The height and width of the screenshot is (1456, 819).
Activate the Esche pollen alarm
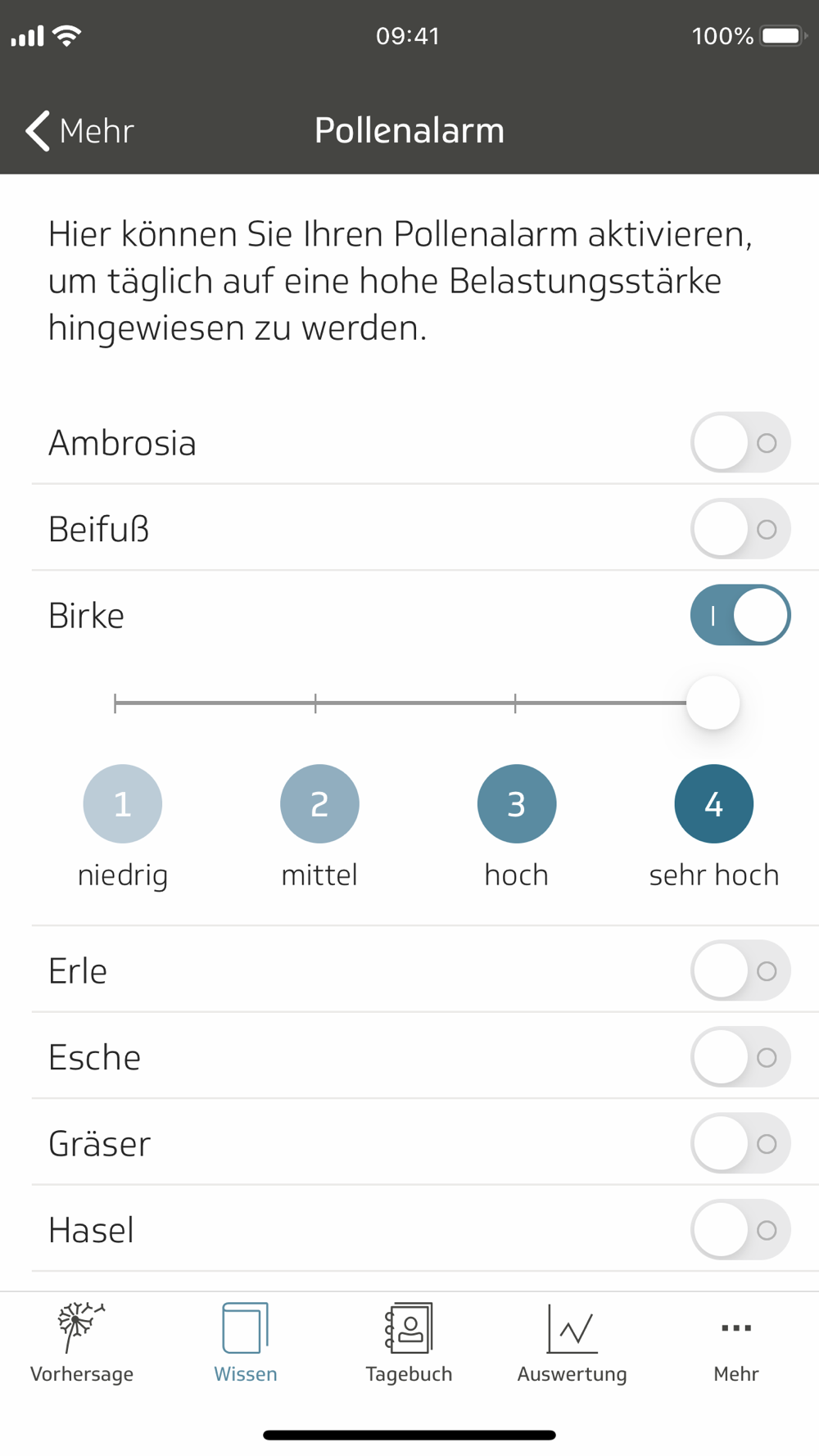(x=740, y=1057)
